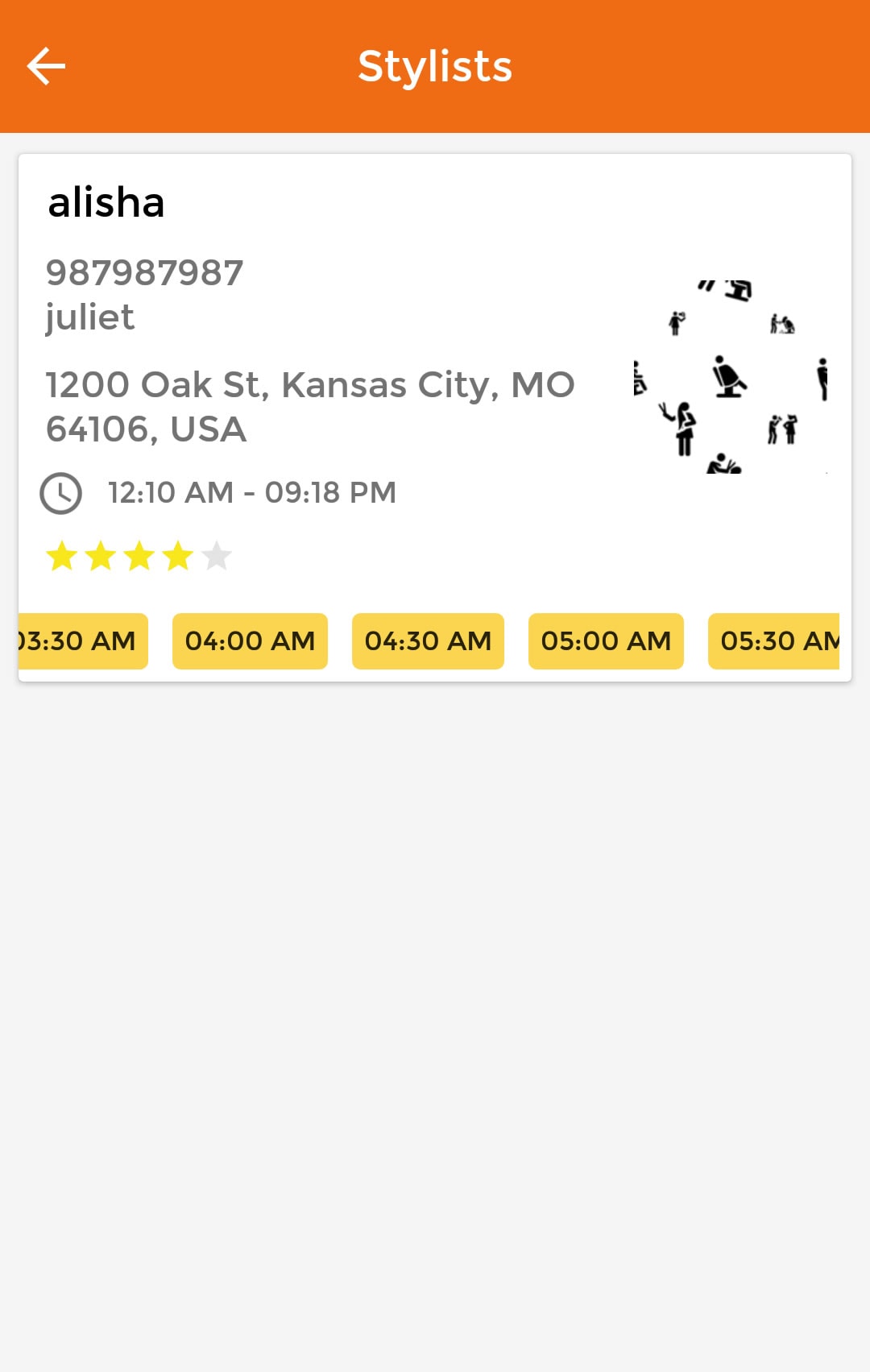Go back using the header arrow
Screen dimensions: 870x1372
(x=46, y=66)
